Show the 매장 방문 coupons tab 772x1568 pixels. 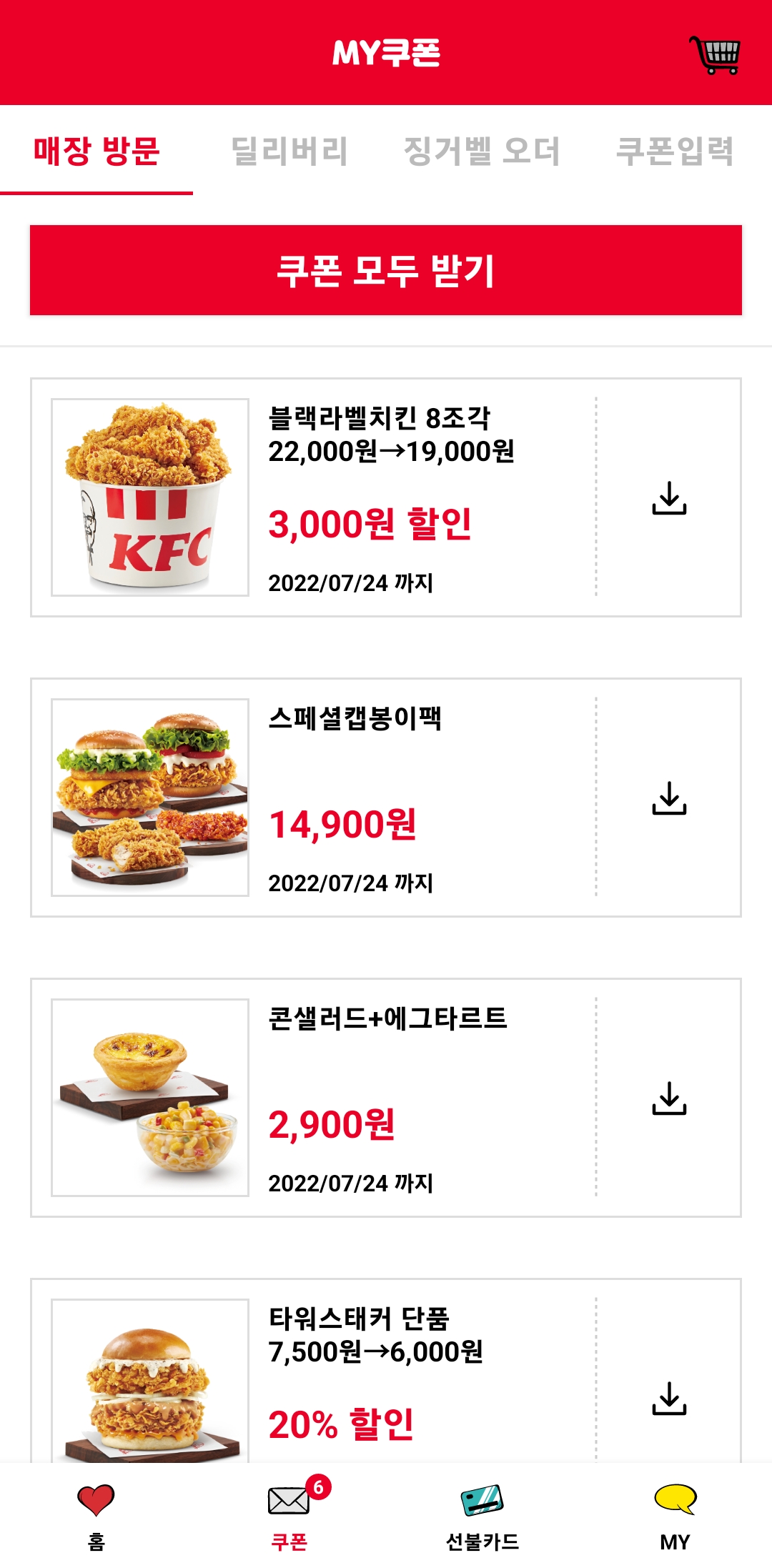(x=96, y=152)
